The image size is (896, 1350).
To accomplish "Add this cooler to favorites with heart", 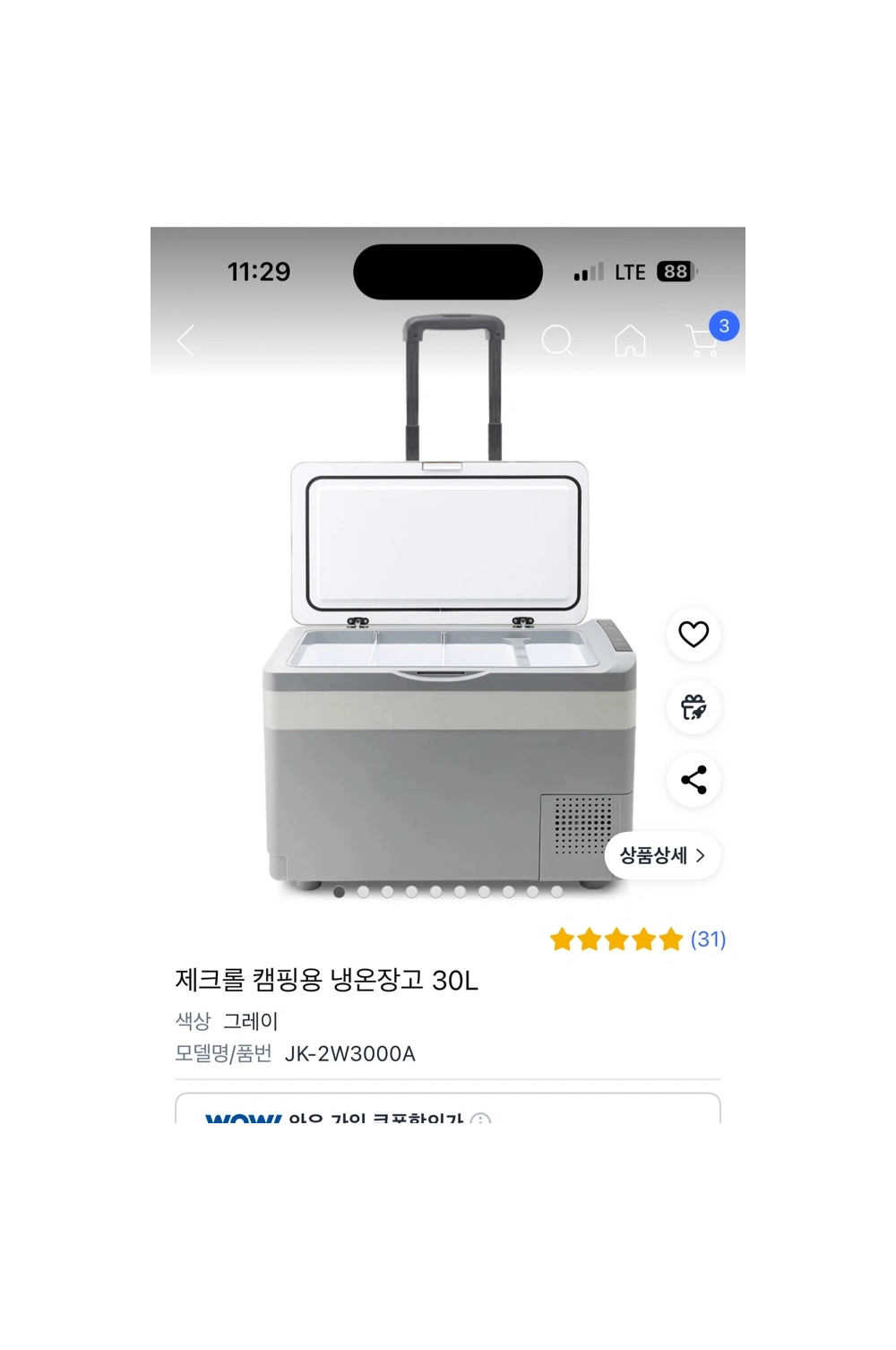I will [694, 635].
